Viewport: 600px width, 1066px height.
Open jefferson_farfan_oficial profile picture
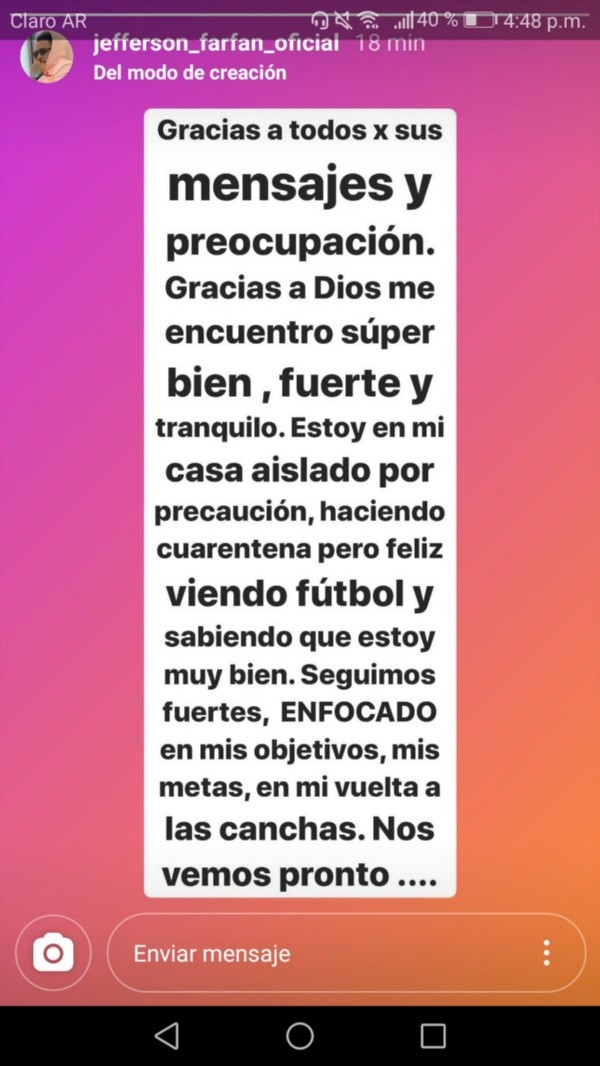pyautogui.click(x=47, y=57)
